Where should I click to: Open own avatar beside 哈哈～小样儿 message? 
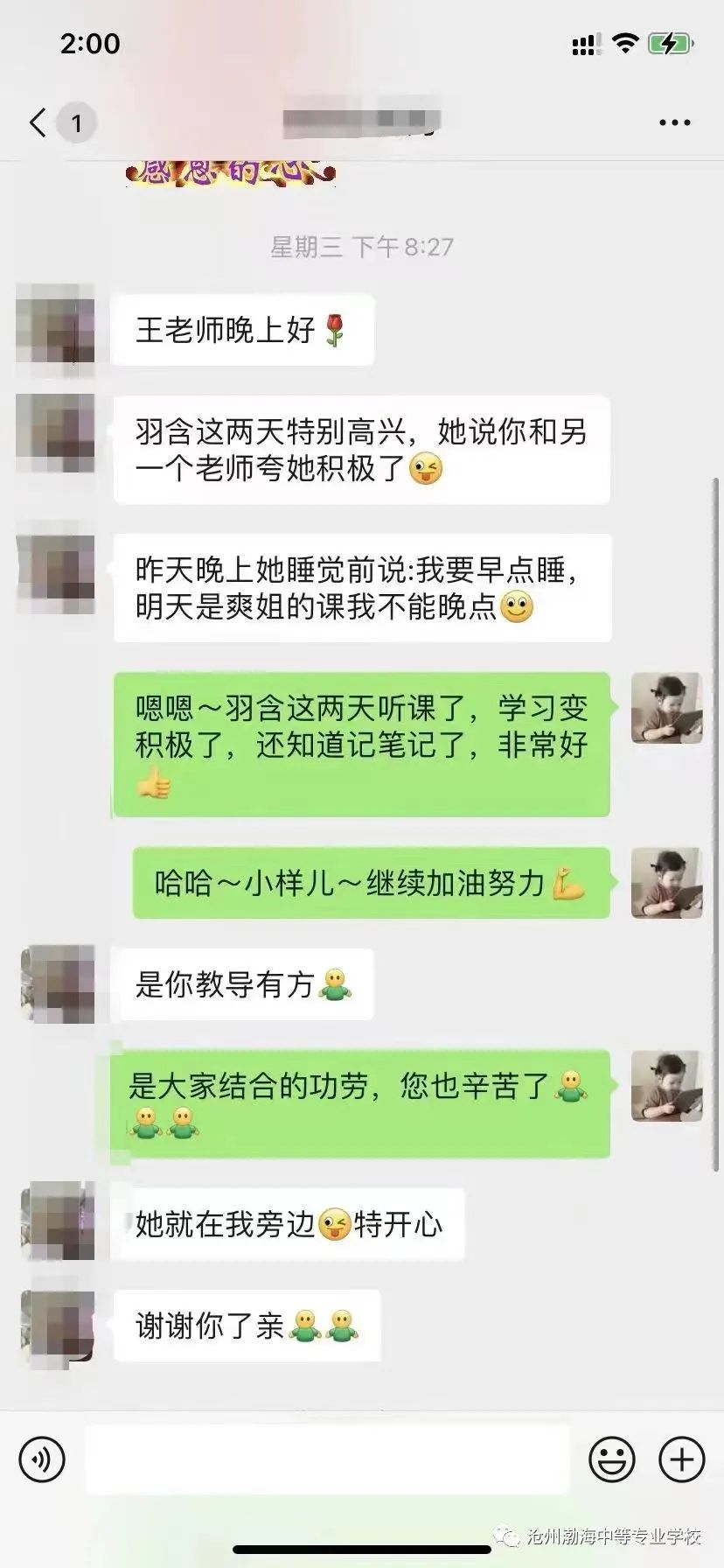[667, 882]
